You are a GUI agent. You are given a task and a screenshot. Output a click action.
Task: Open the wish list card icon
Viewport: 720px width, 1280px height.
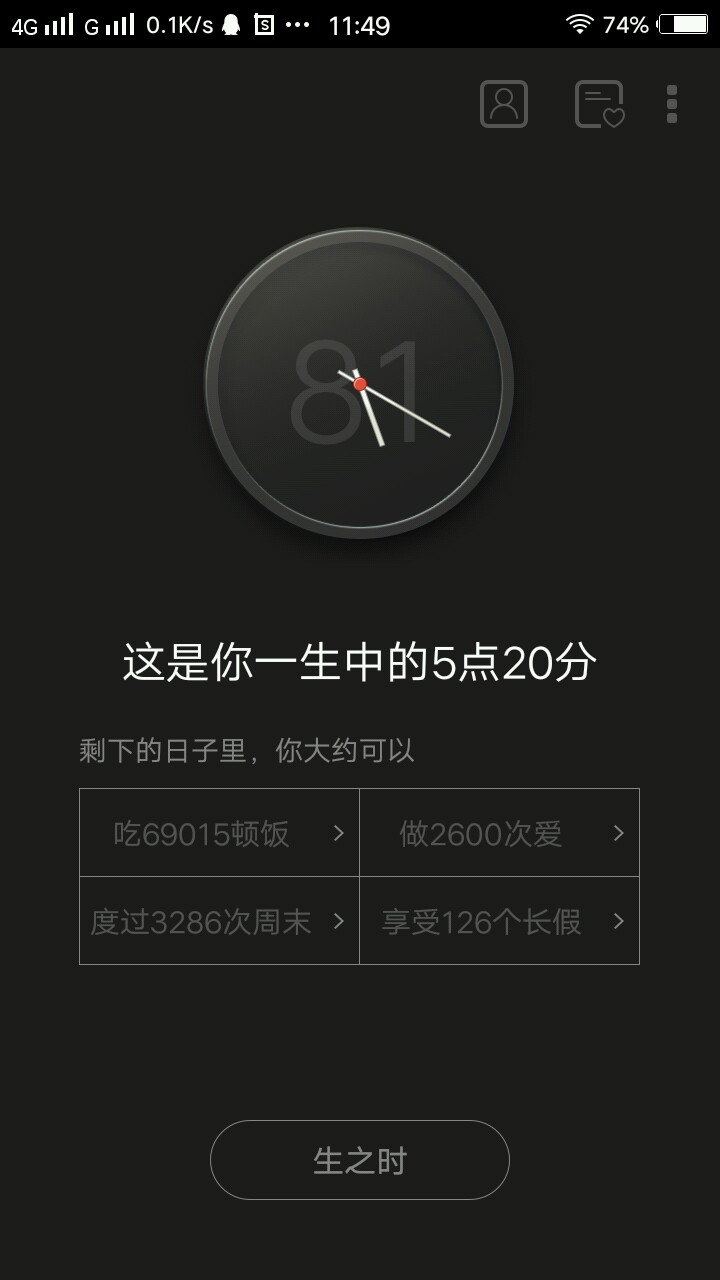[599, 104]
